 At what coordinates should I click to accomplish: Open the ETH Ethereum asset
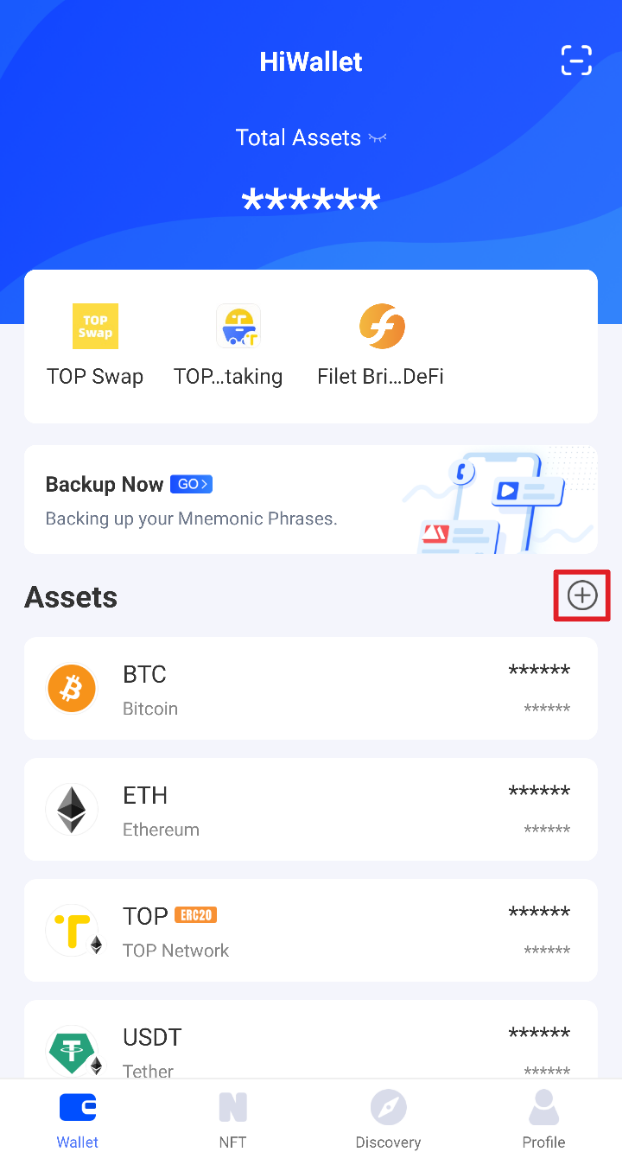tap(310, 810)
